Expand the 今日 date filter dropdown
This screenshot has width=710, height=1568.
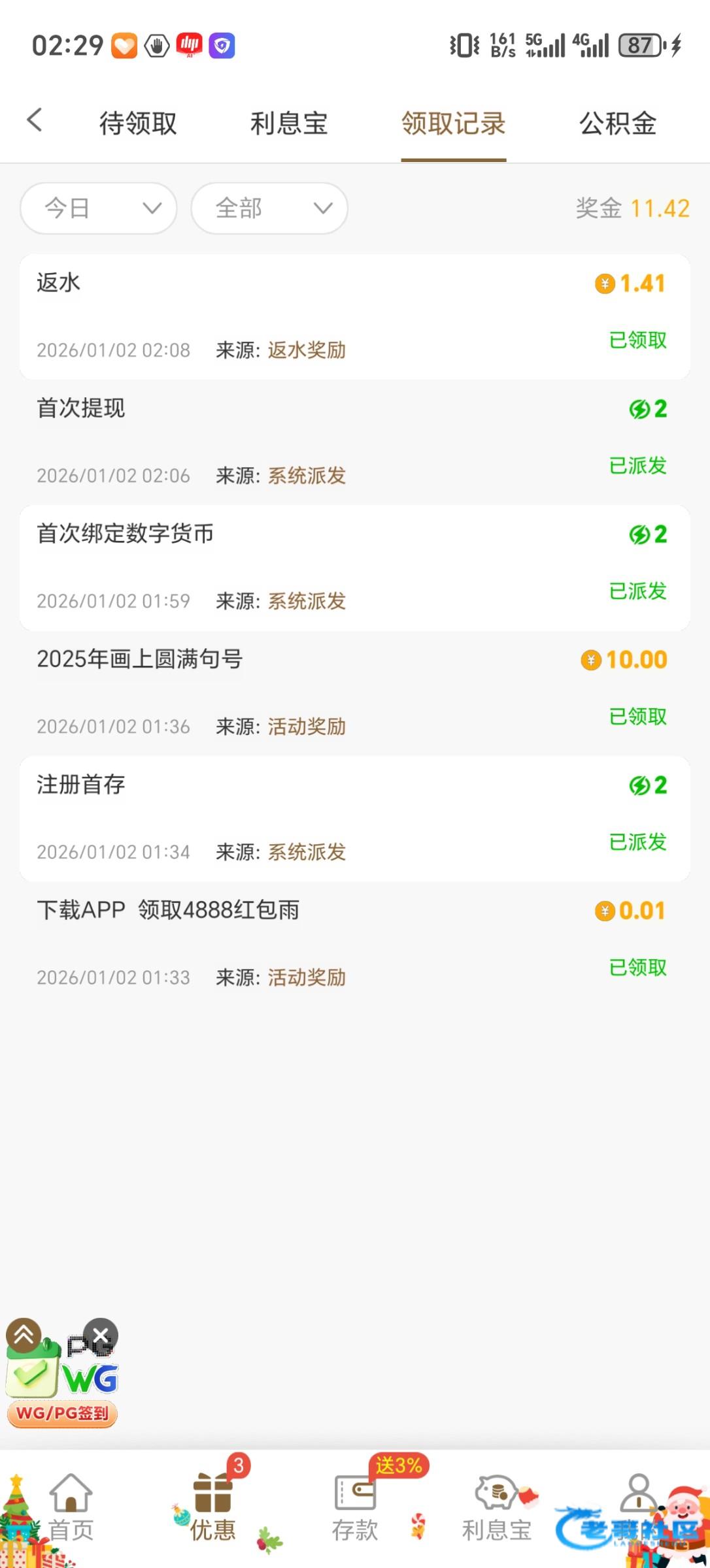pyautogui.click(x=99, y=208)
